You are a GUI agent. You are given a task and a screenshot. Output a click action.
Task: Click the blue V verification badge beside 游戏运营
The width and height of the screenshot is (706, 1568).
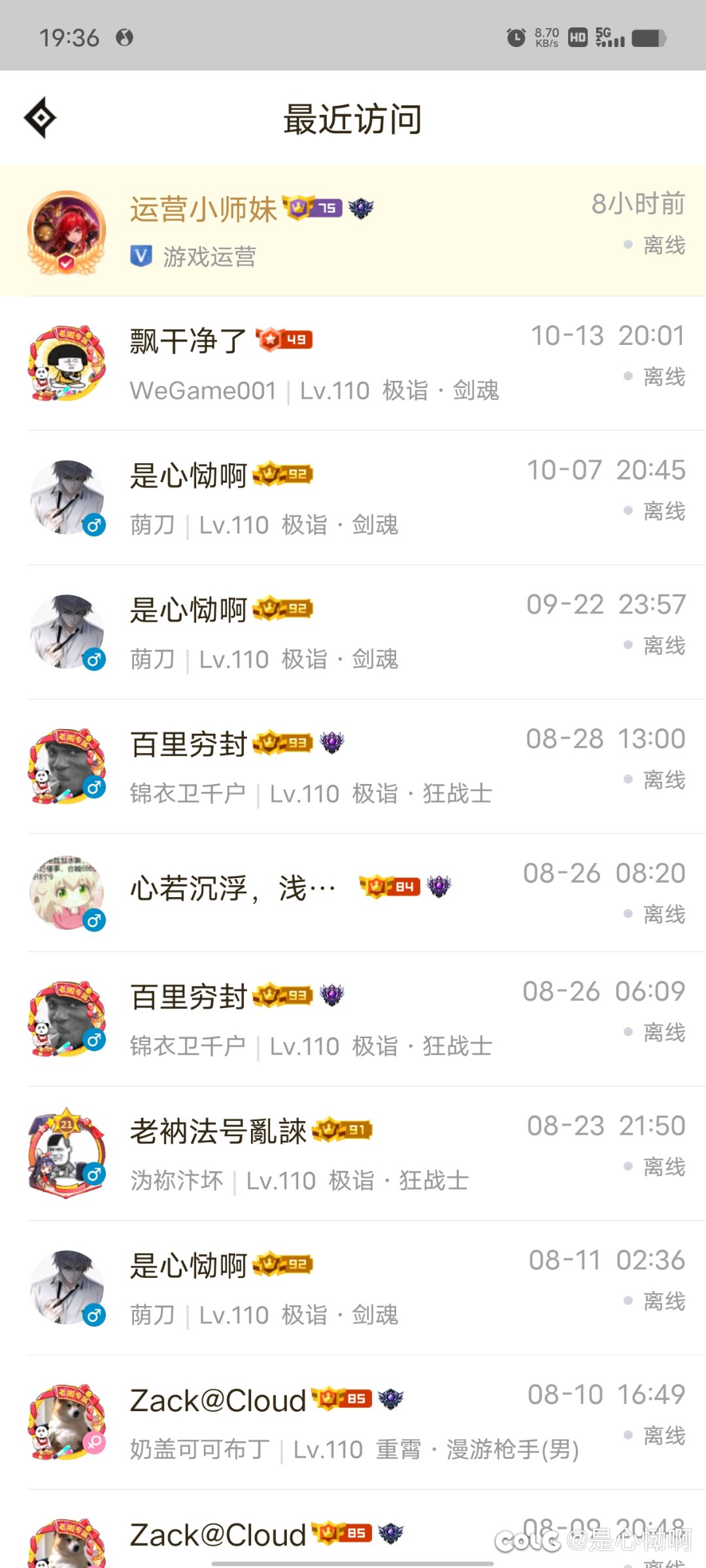[x=143, y=255]
